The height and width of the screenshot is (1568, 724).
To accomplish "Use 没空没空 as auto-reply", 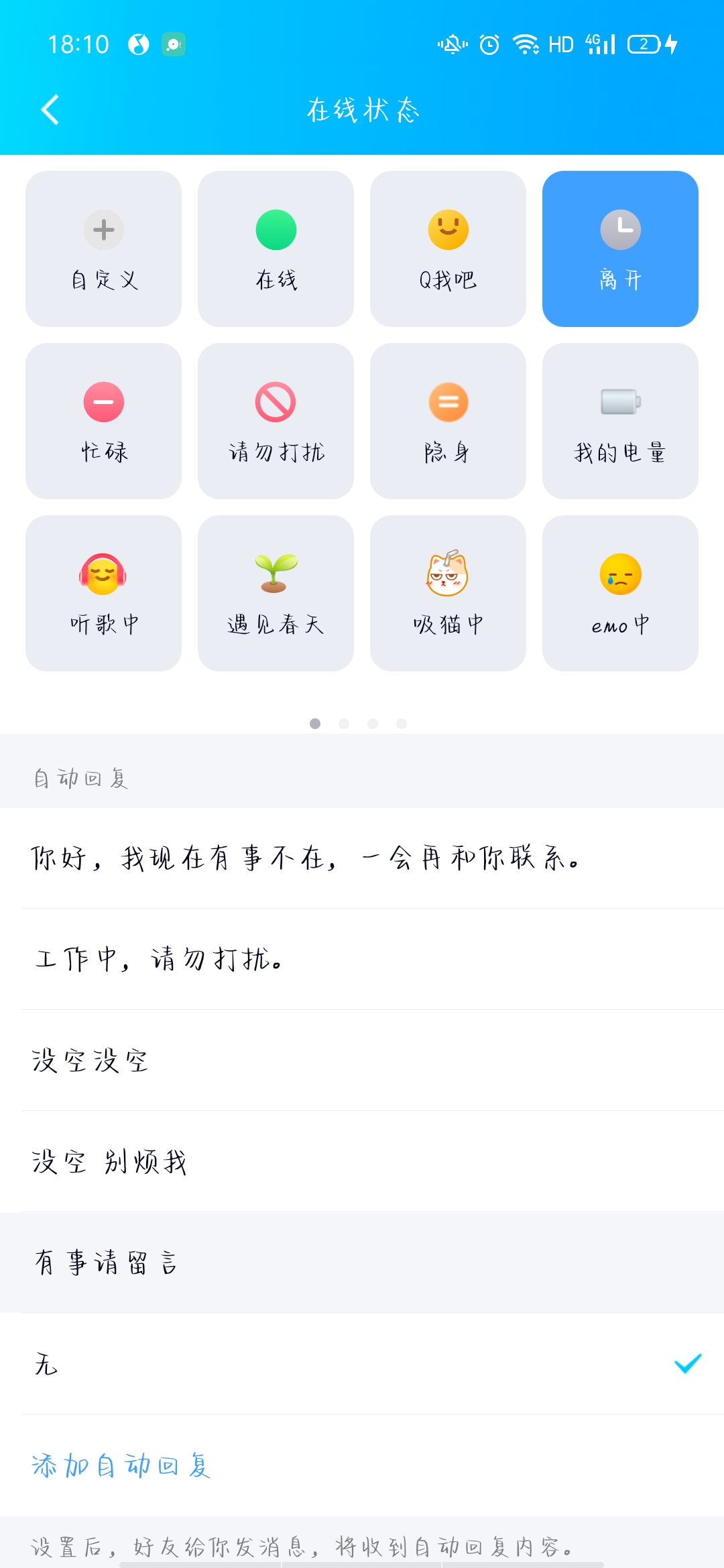I will [90, 1061].
